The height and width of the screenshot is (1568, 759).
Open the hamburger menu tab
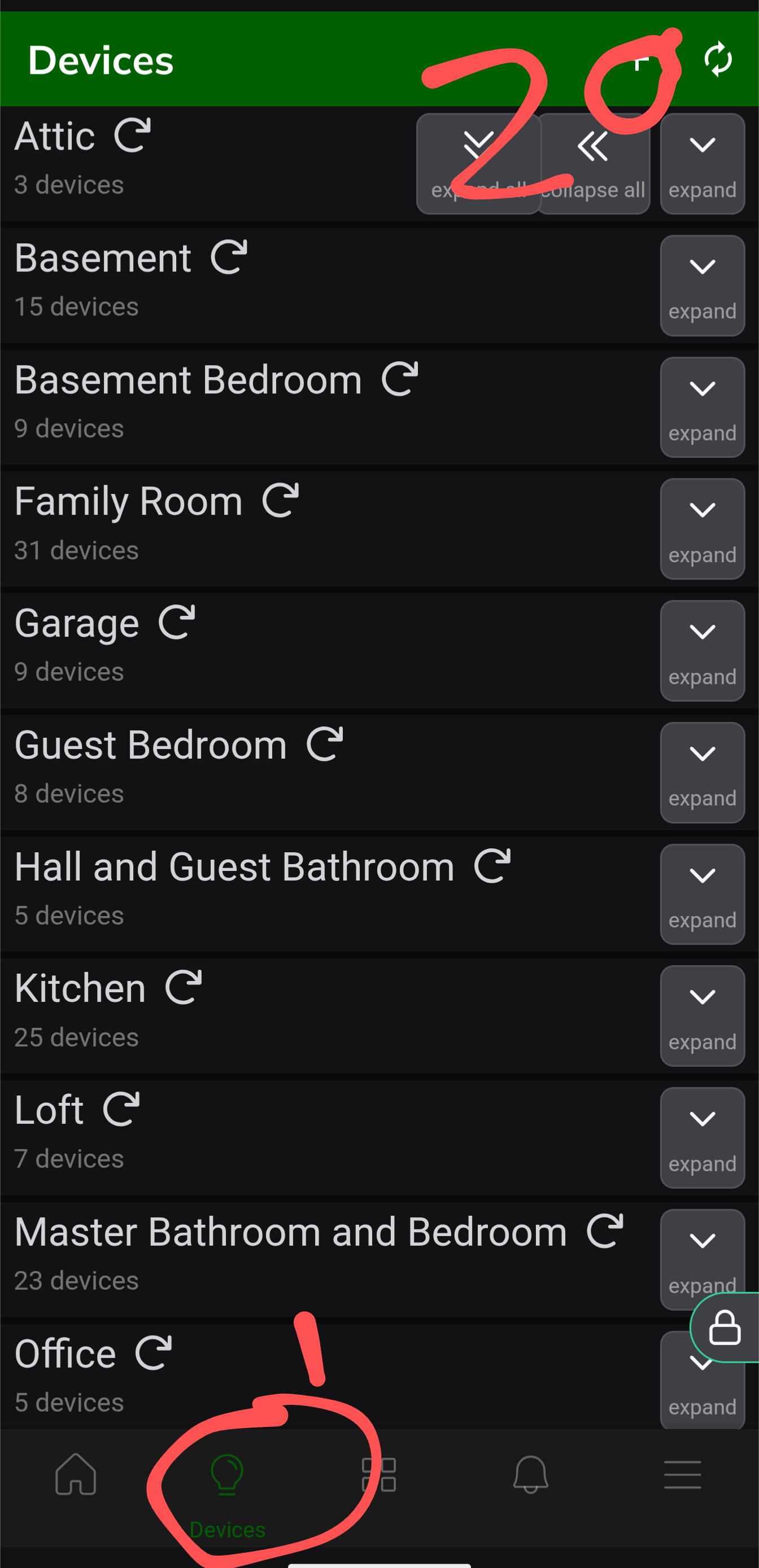pyautogui.click(x=682, y=1474)
